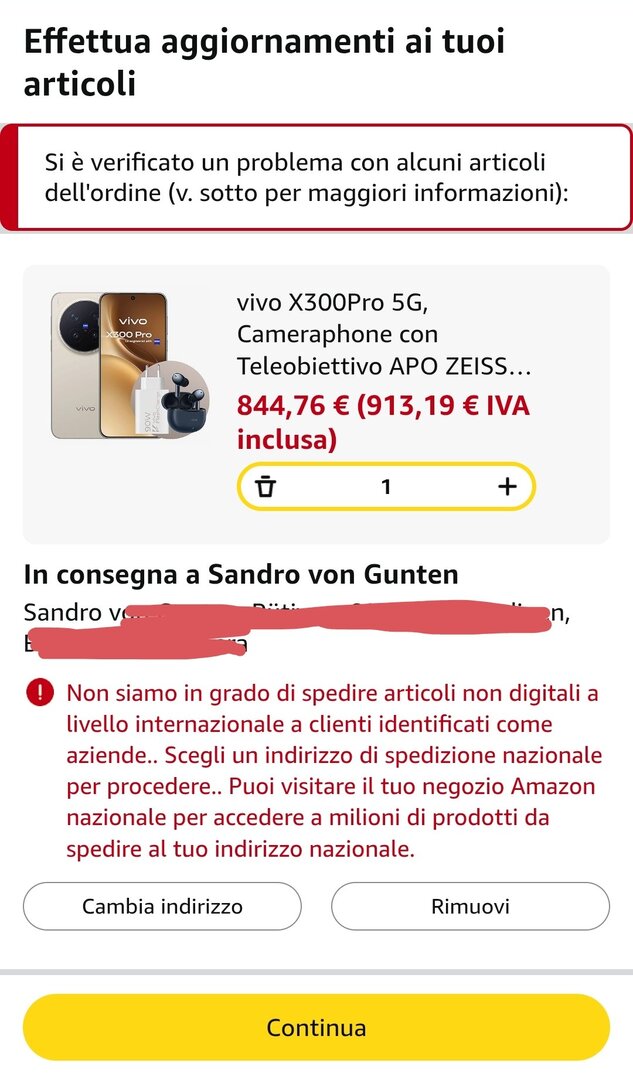
Task: Select Cambia indirizzo to change address
Action: click(x=162, y=906)
